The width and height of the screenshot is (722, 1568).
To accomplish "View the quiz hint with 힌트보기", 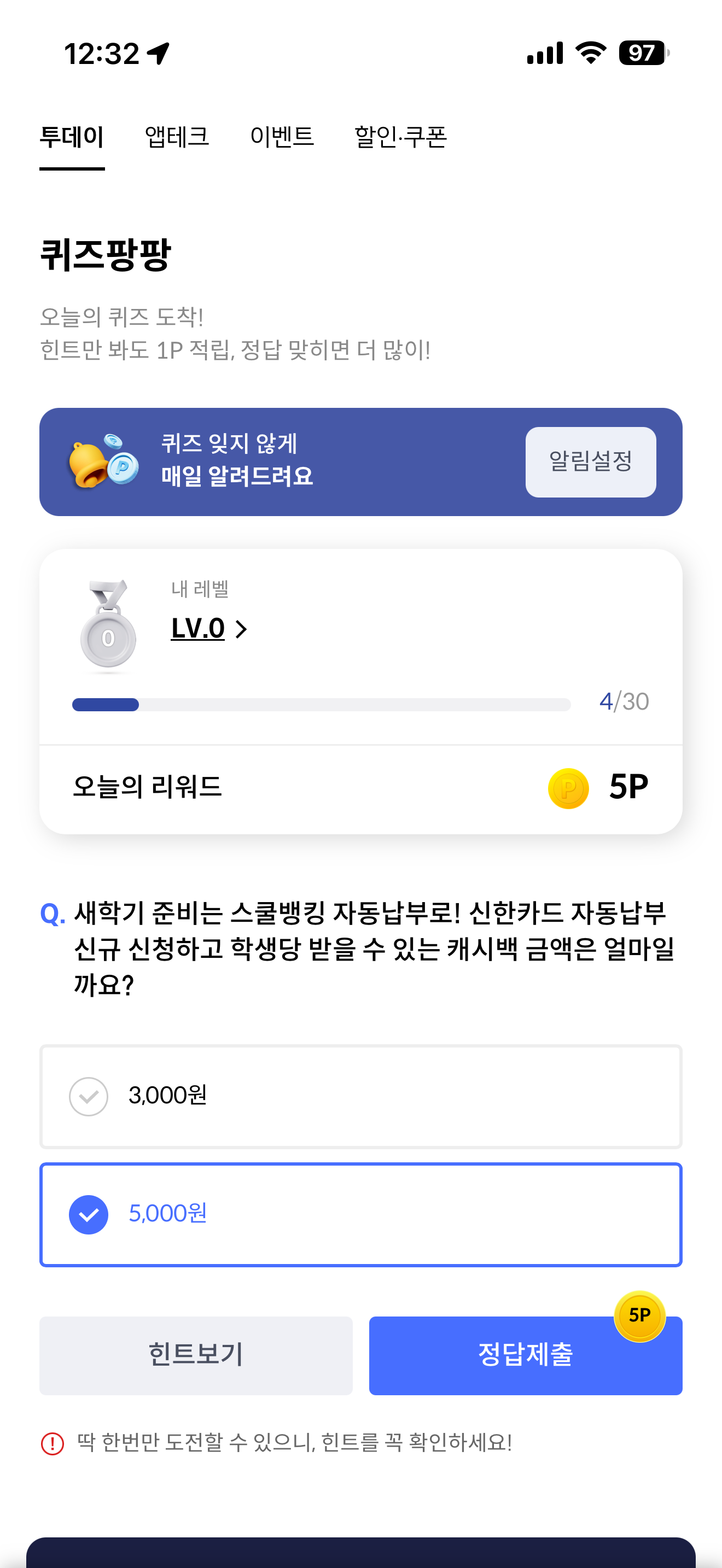I will (x=196, y=1355).
